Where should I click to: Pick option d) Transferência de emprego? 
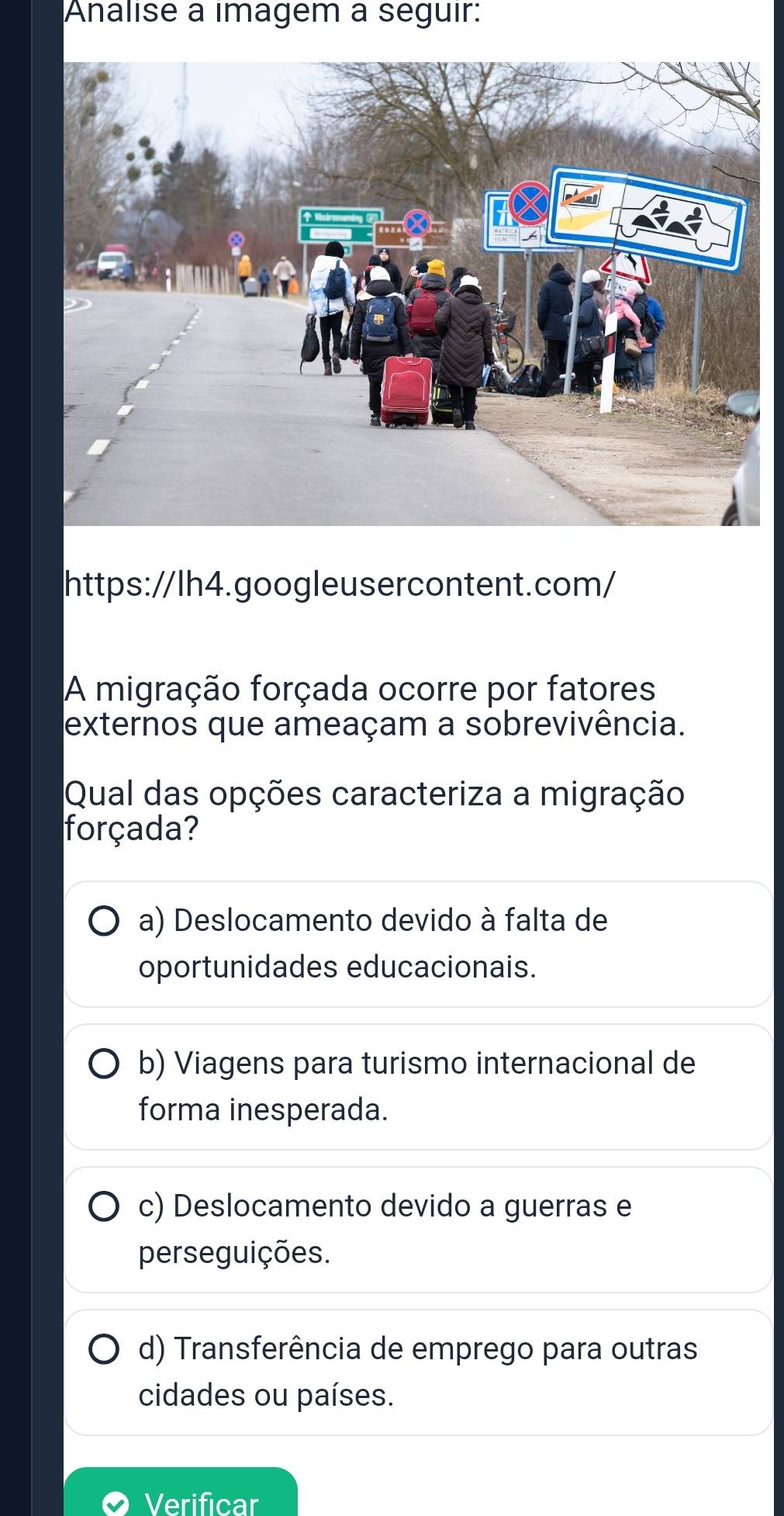pos(105,1349)
